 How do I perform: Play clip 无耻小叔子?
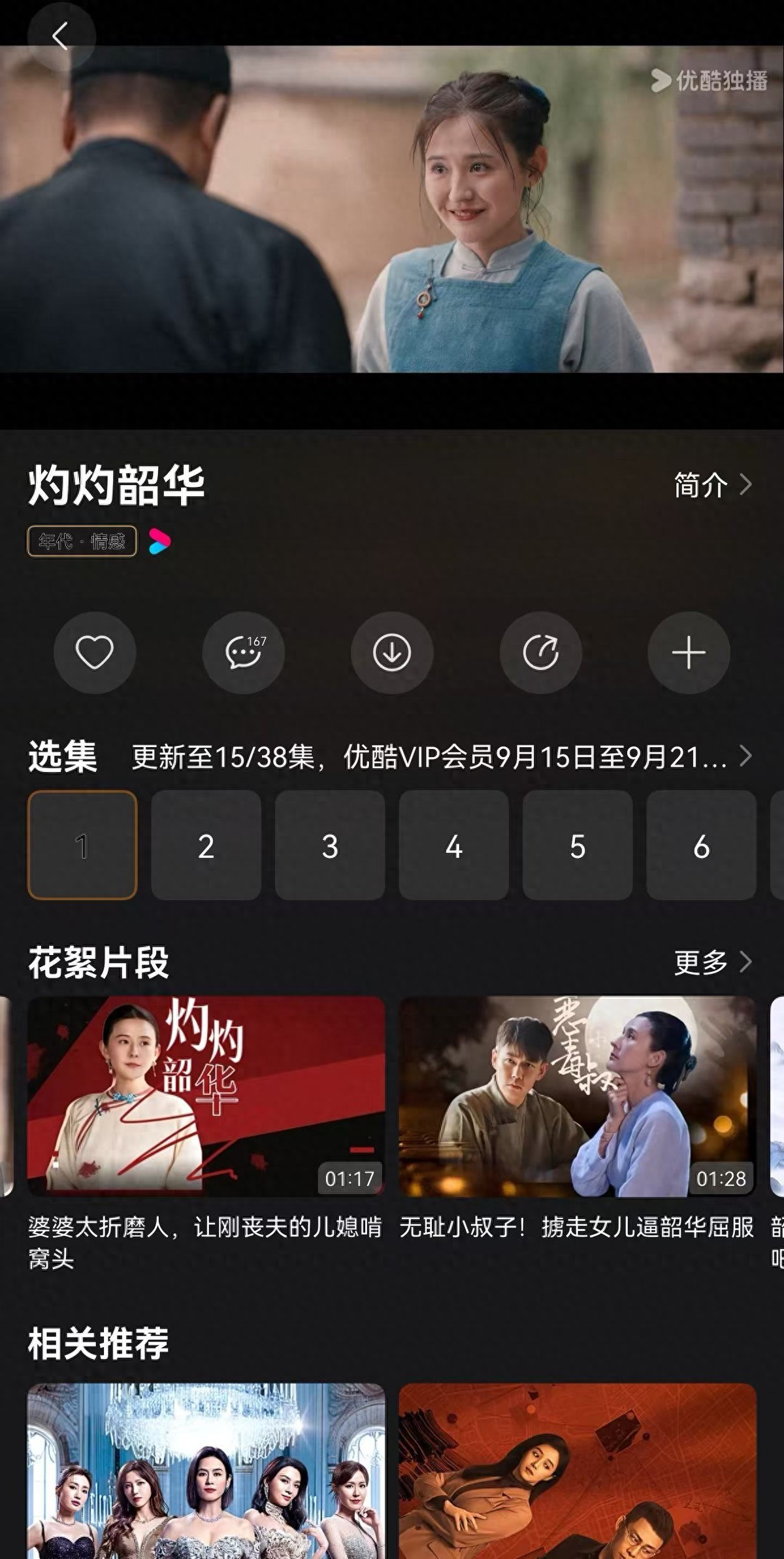point(578,1097)
